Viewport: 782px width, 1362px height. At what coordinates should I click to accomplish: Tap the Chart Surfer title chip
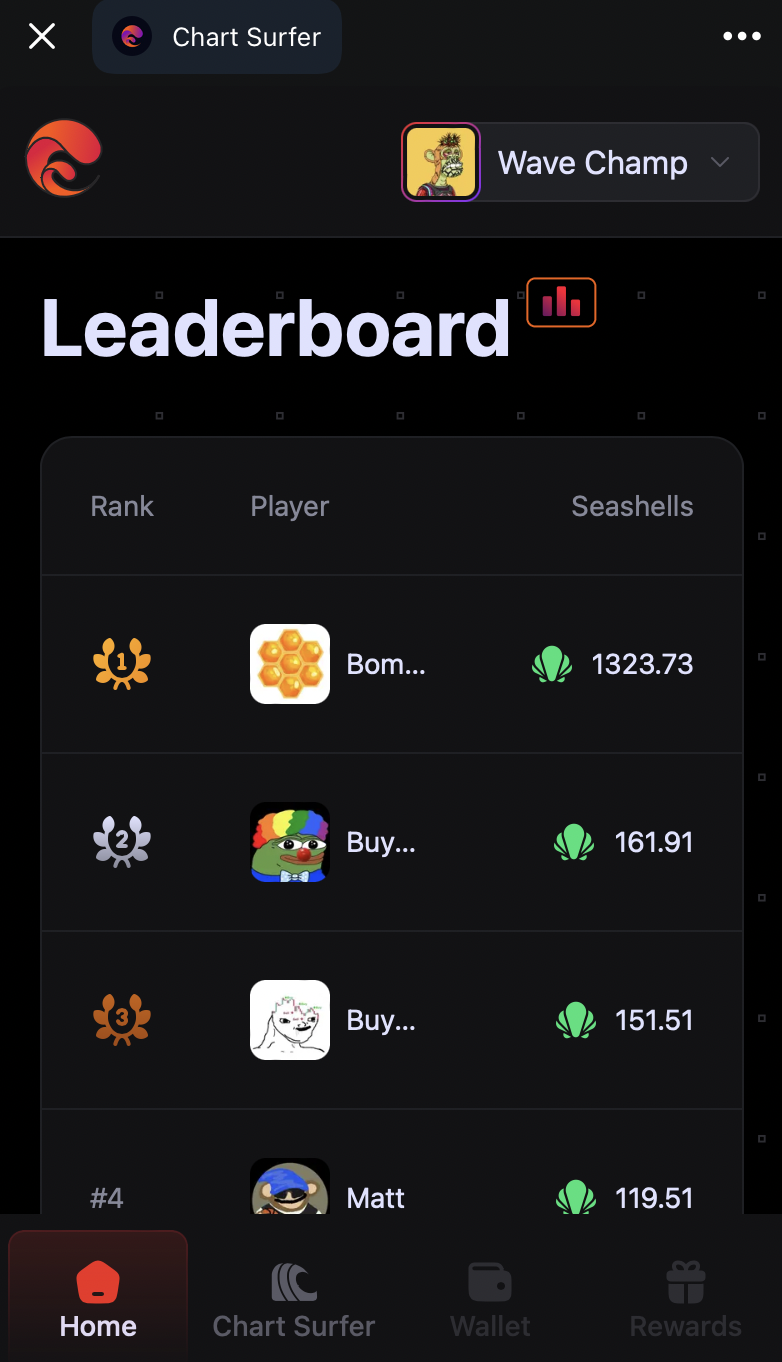217,37
